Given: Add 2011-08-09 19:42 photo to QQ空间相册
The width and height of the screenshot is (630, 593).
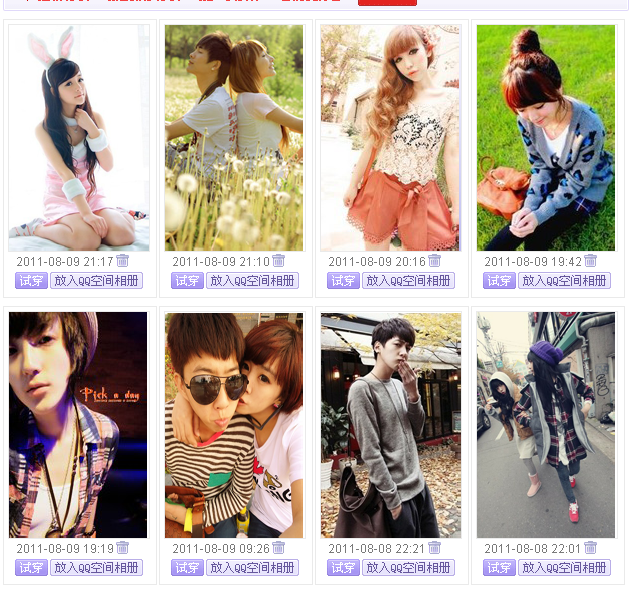Looking at the screenshot, I should [x=564, y=281].
